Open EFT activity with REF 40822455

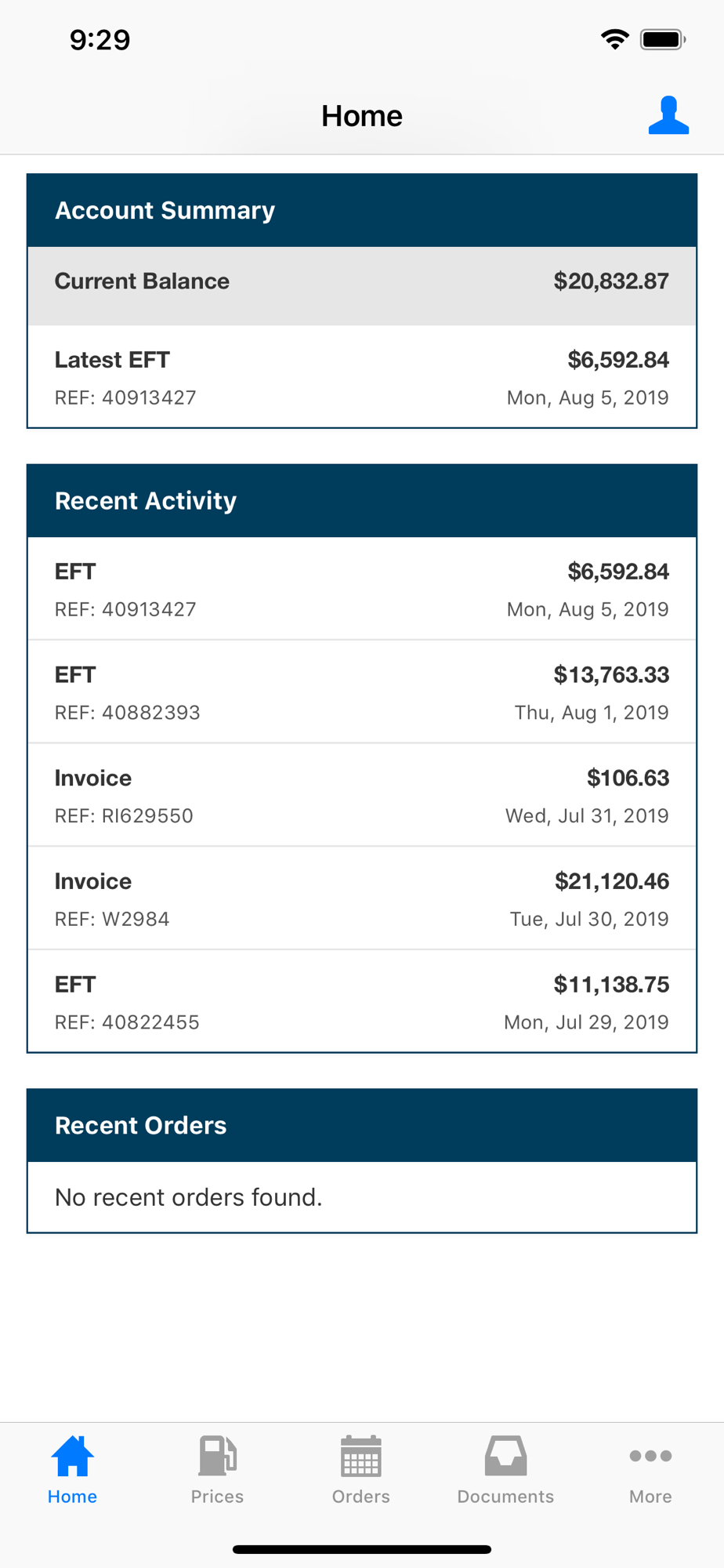tap(362, 1001)
